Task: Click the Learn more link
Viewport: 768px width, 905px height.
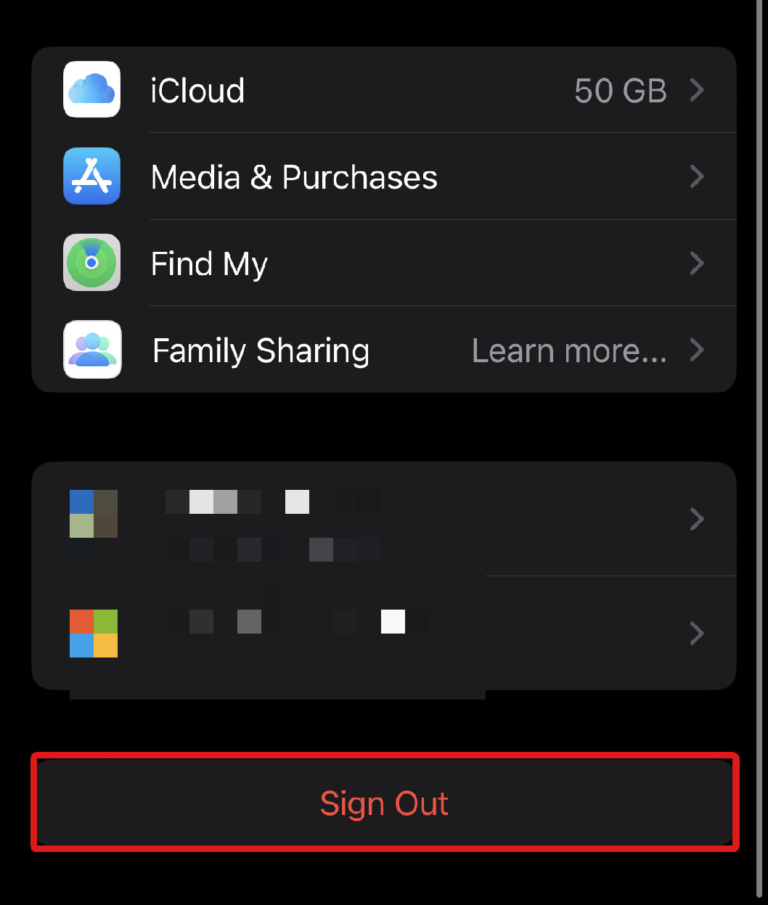Action: pos(568,350)
